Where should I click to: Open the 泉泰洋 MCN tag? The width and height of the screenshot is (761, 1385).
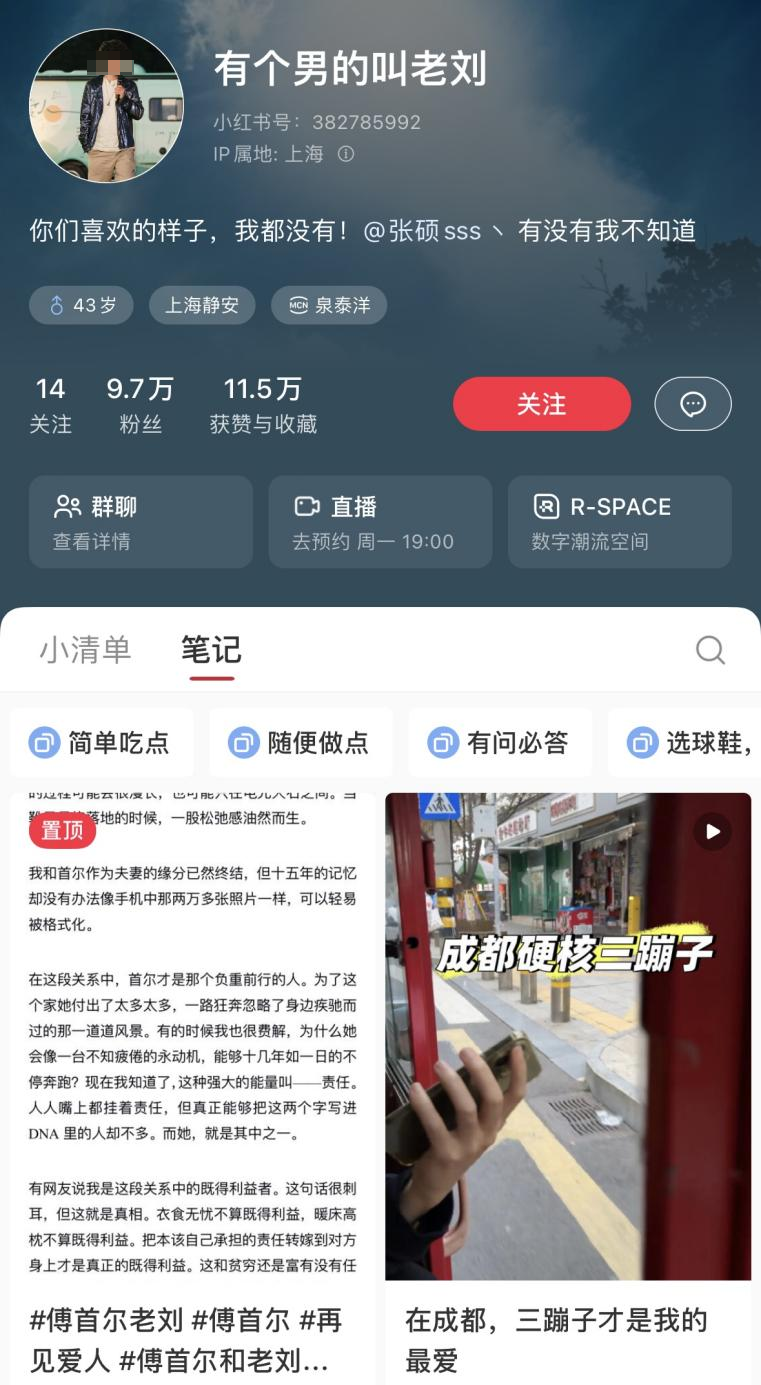point(329,305)
